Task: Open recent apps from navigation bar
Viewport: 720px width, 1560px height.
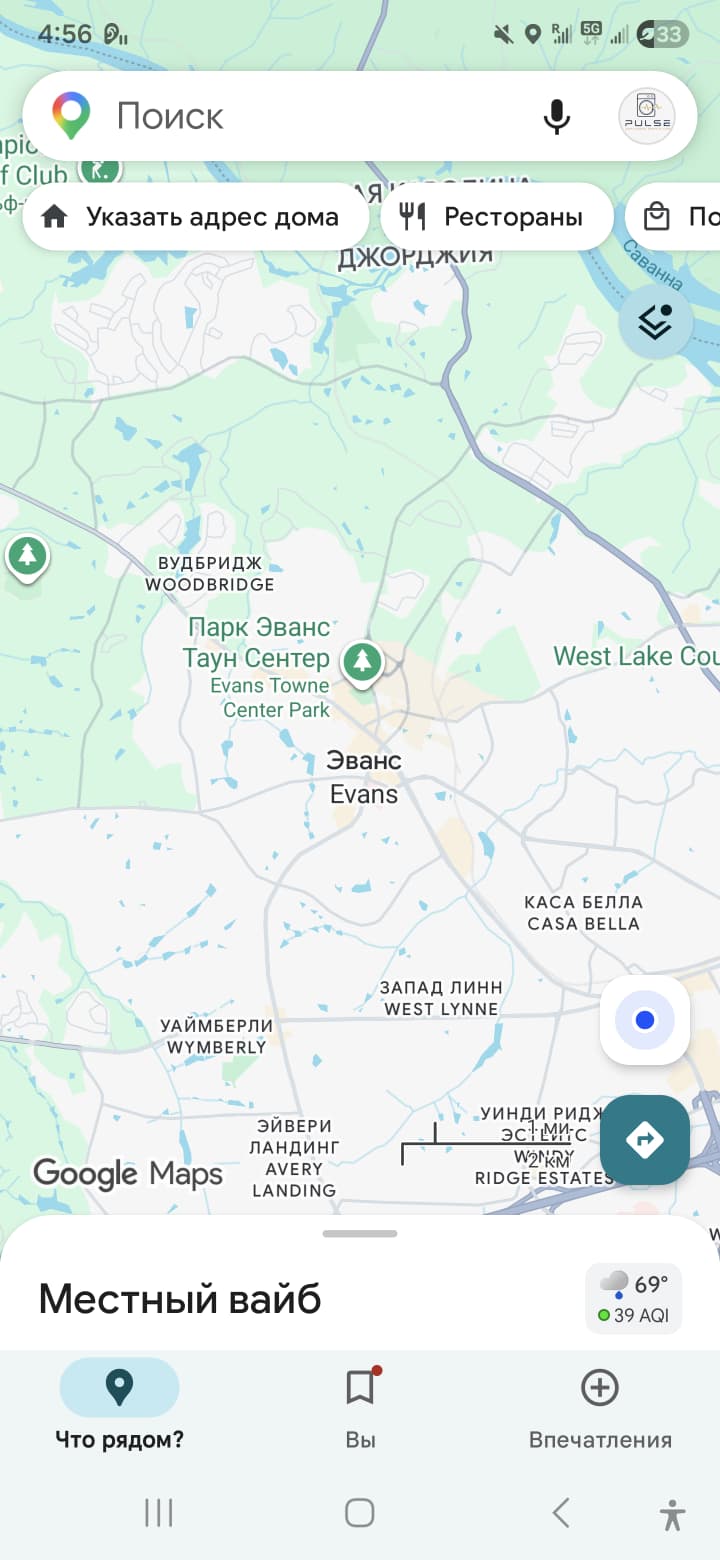Action: pos(159,1512)
